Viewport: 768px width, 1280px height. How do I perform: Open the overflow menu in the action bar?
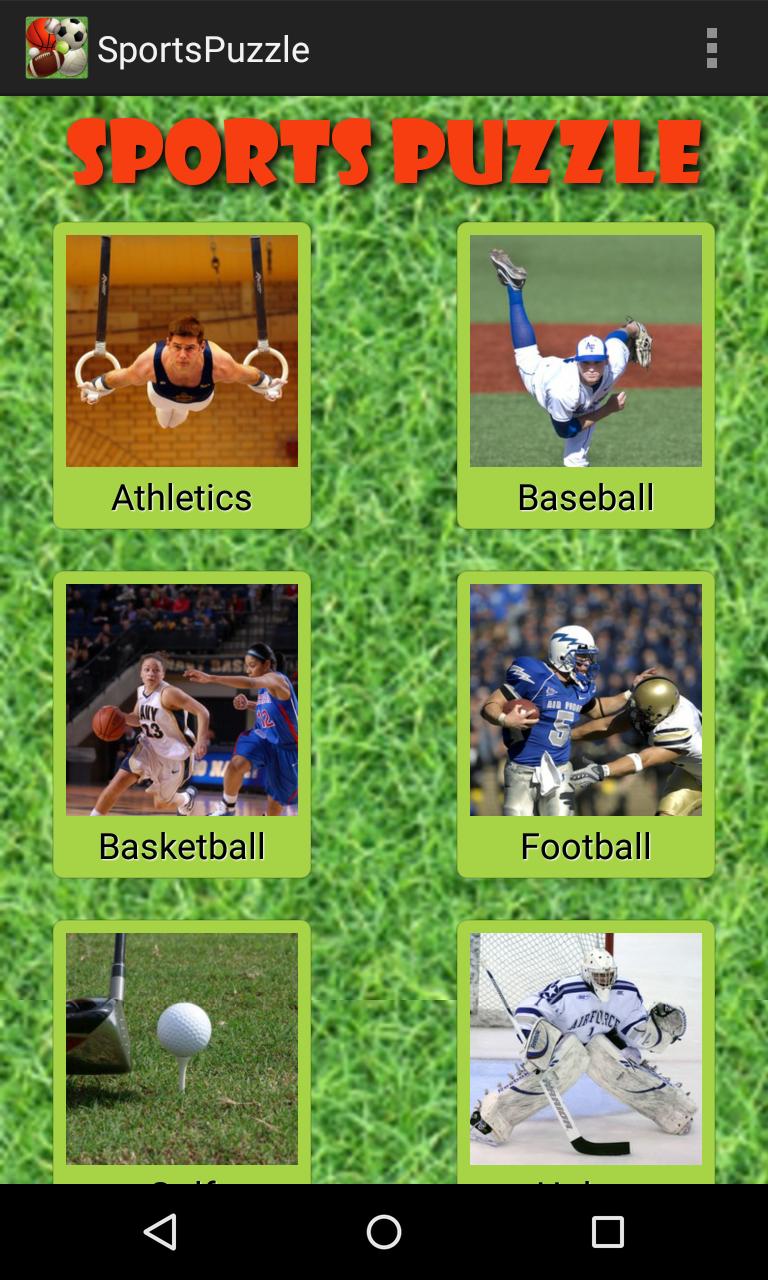pos(712,47)
